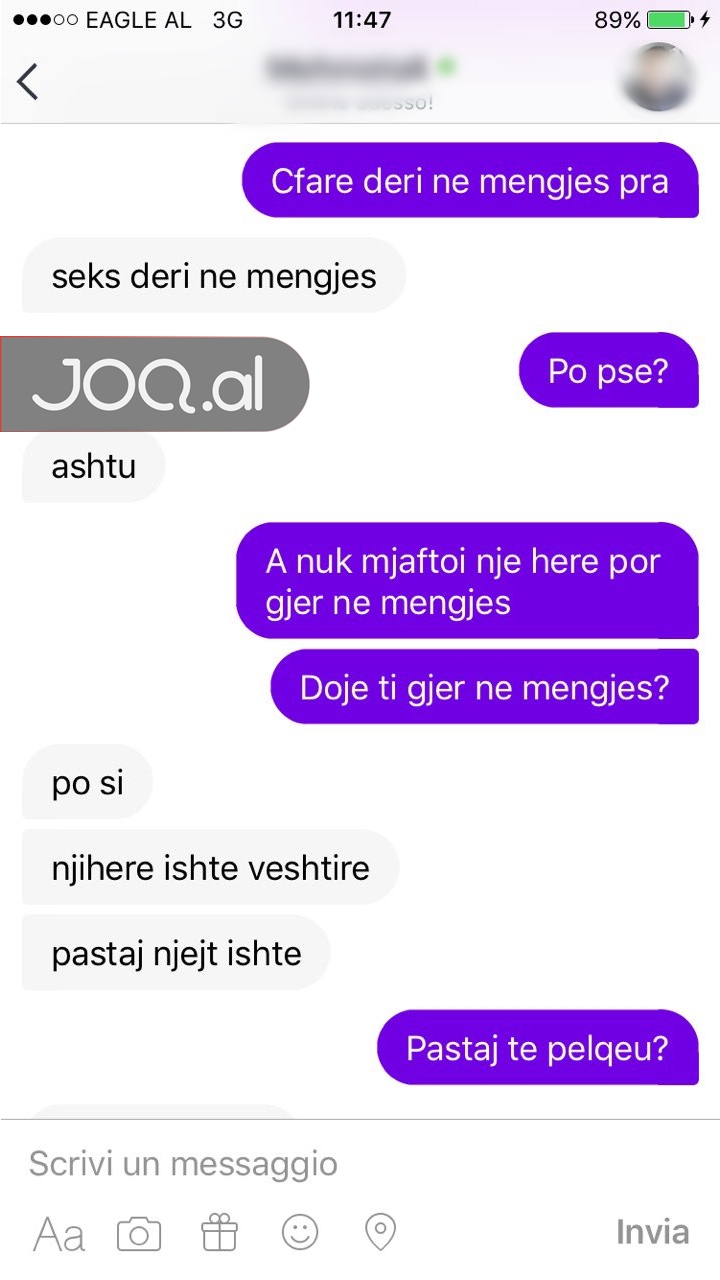The height and width of the screenshot is (1280, 720).
Task: Open the contact's profile picture
Action: click(x=661, y=78)
